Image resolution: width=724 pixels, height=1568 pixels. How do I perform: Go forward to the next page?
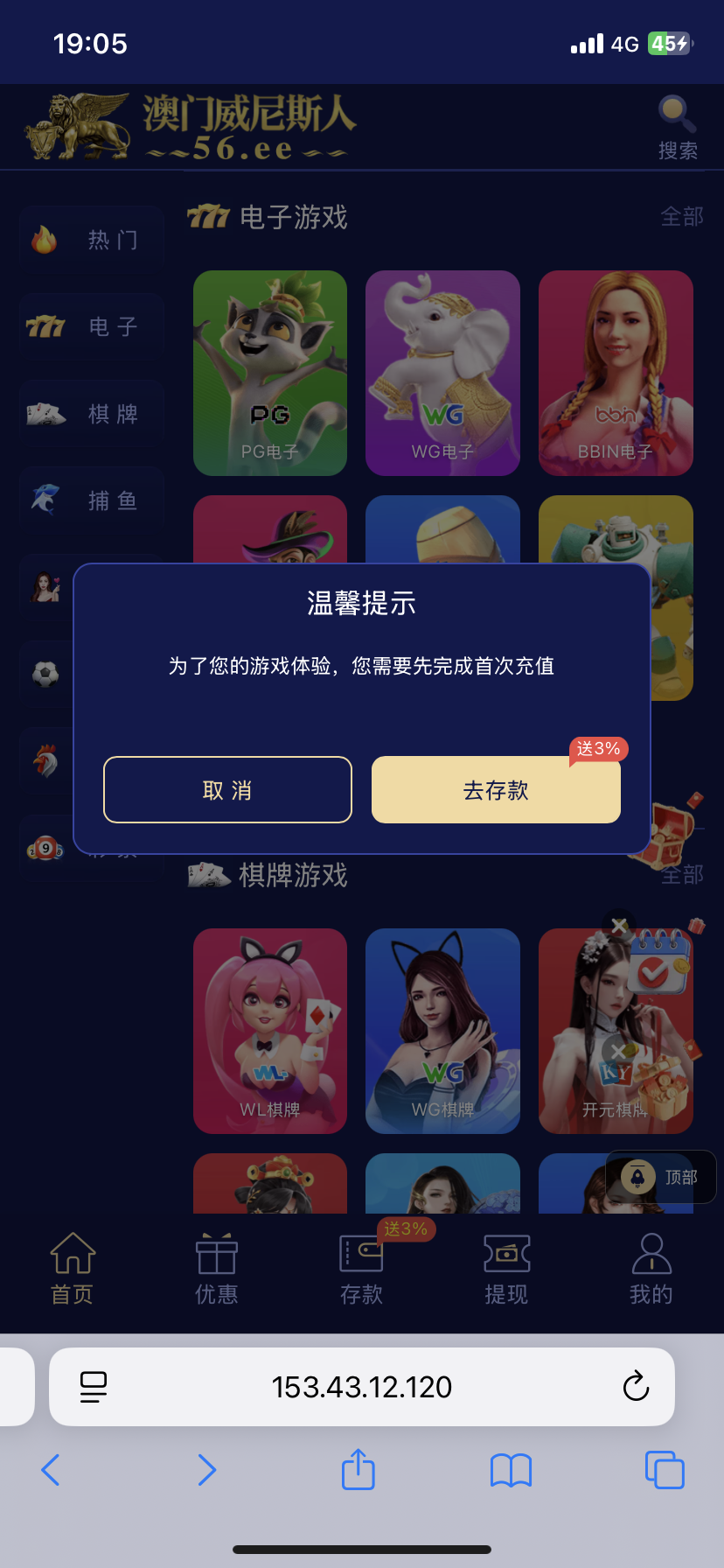206,1470
